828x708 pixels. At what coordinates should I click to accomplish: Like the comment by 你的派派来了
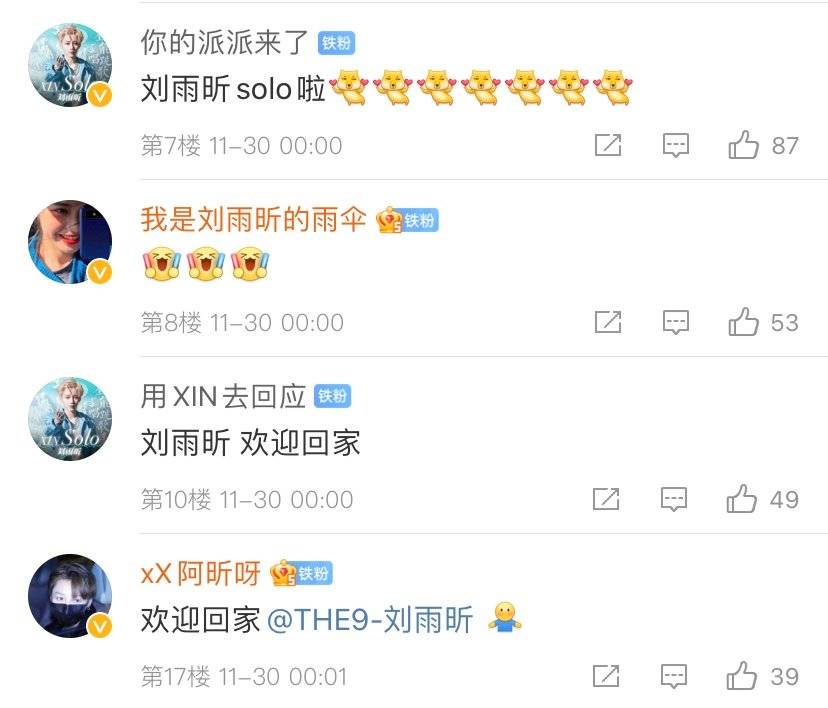tap(743, 145)
